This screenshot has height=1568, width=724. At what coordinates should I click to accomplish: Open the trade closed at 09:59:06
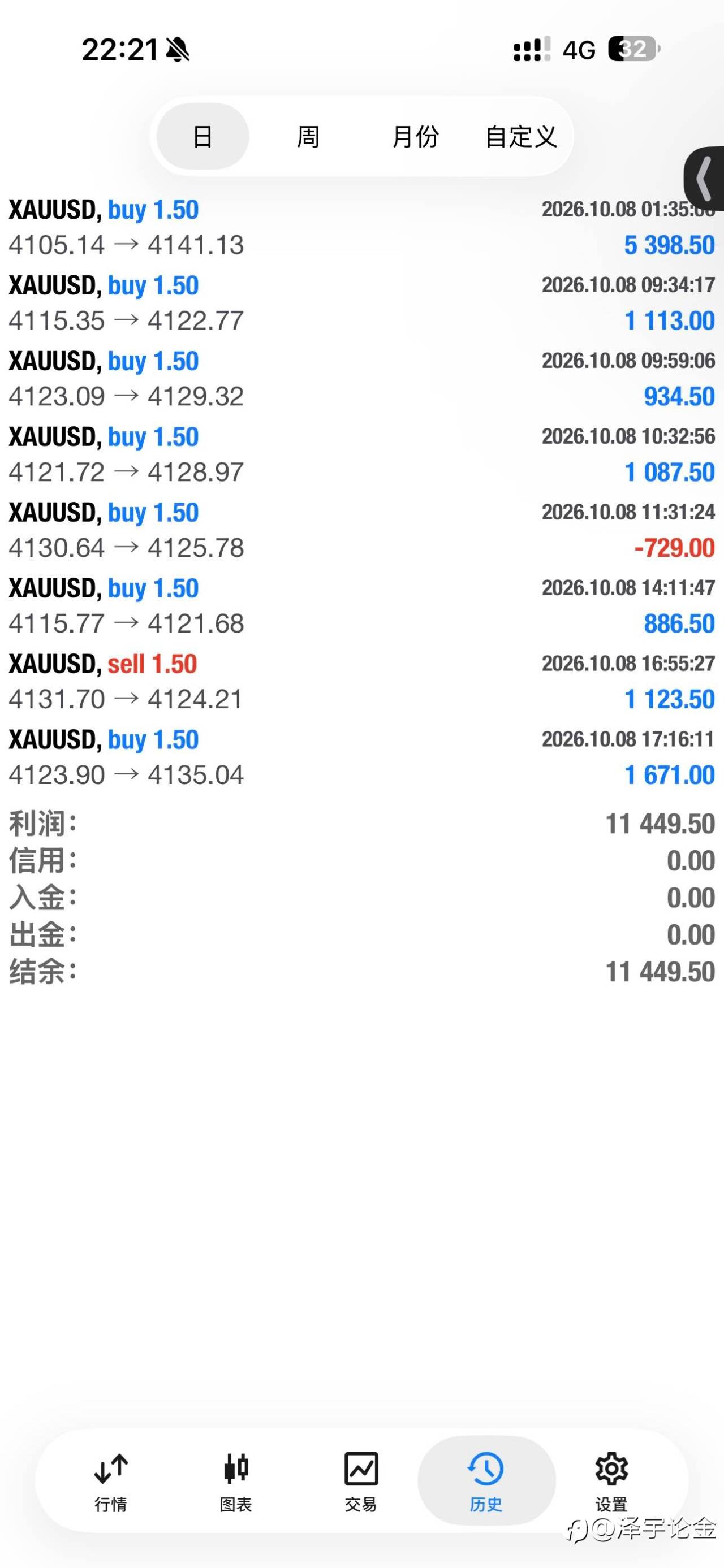tap(361, 379)
